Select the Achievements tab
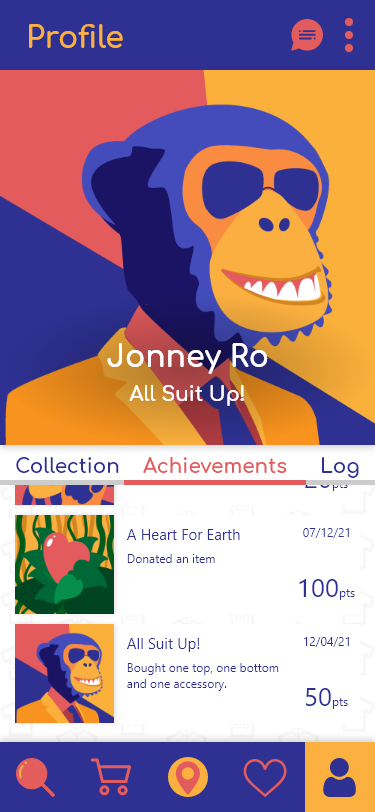Viewport: 375px width, 812px height. [215, 466]
